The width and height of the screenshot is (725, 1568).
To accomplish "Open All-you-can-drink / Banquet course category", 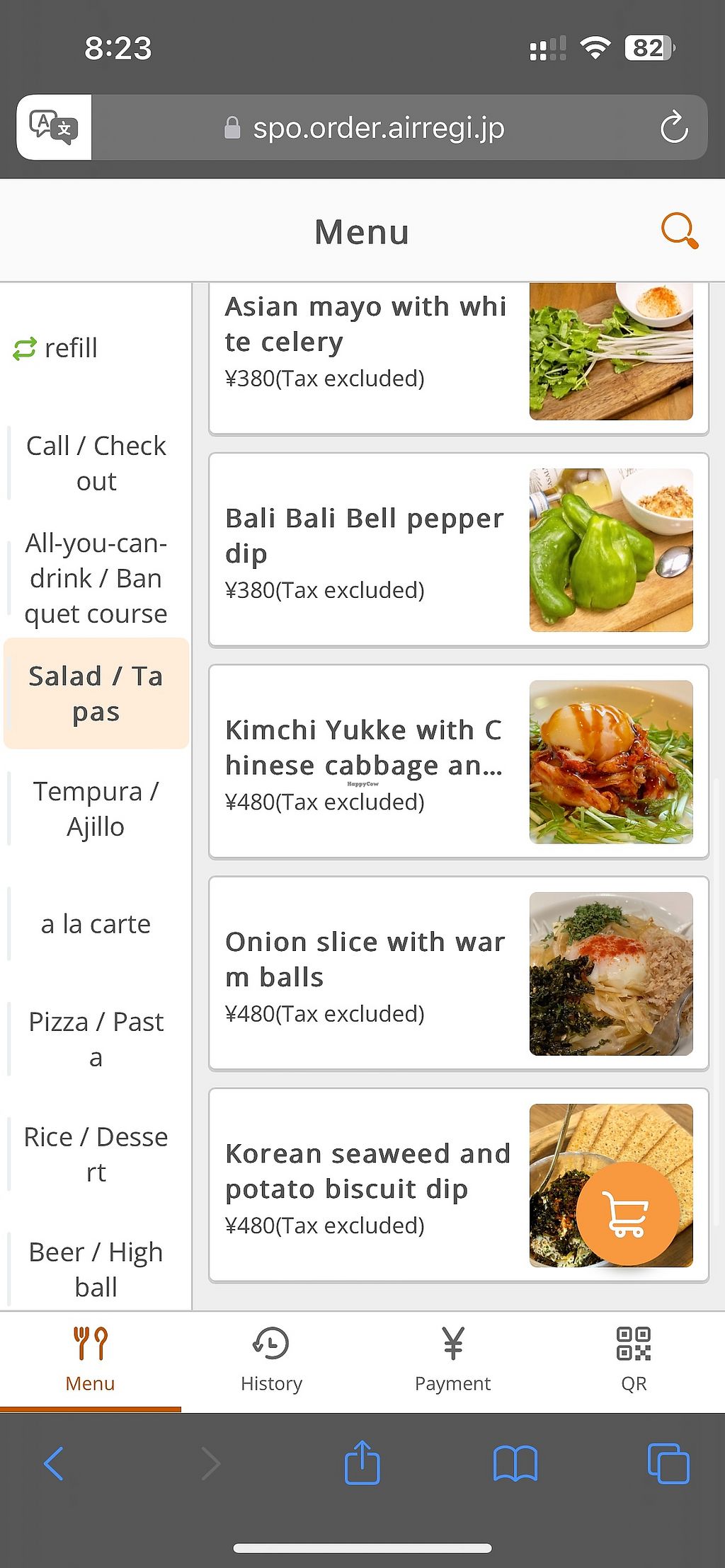I will click(96, 578).
